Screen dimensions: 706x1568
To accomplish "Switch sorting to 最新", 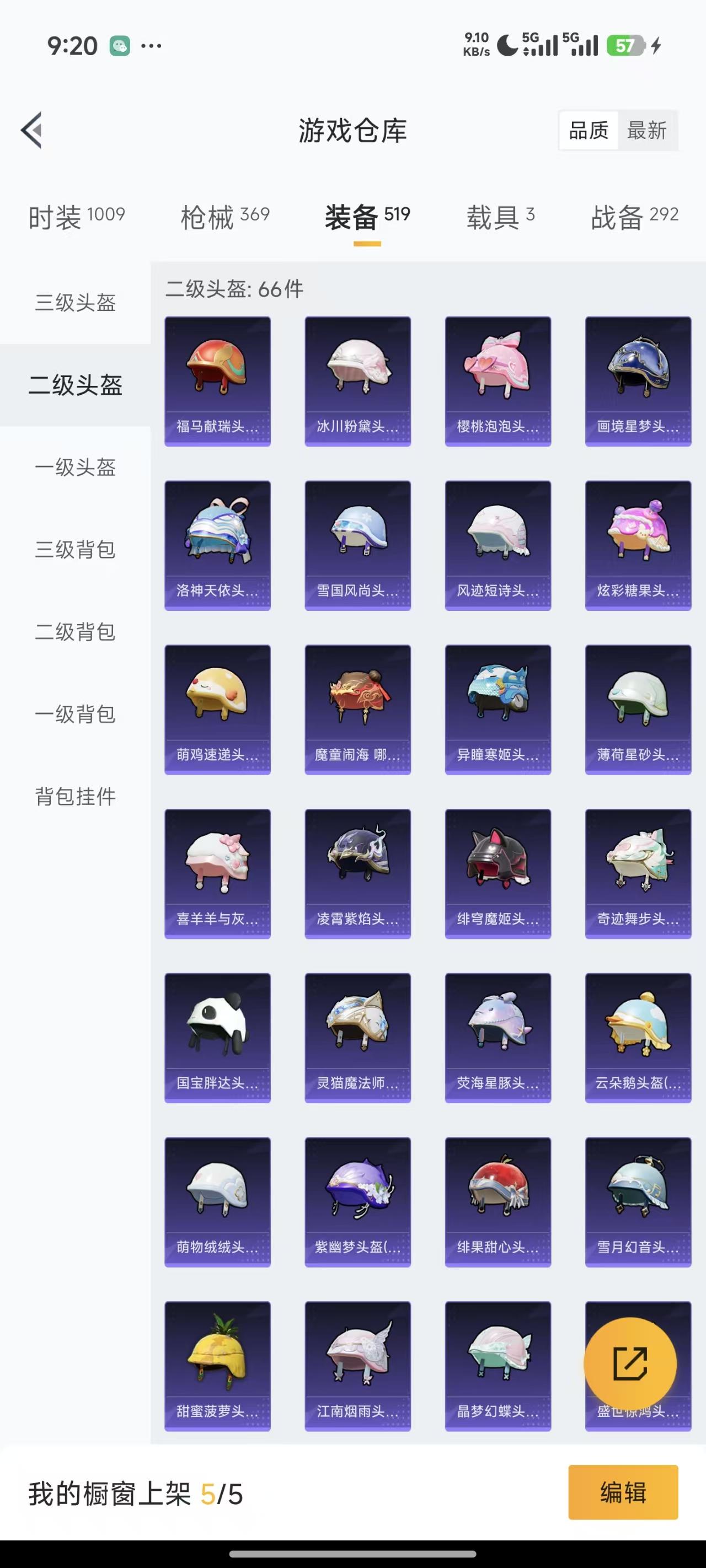I will 648,130.
